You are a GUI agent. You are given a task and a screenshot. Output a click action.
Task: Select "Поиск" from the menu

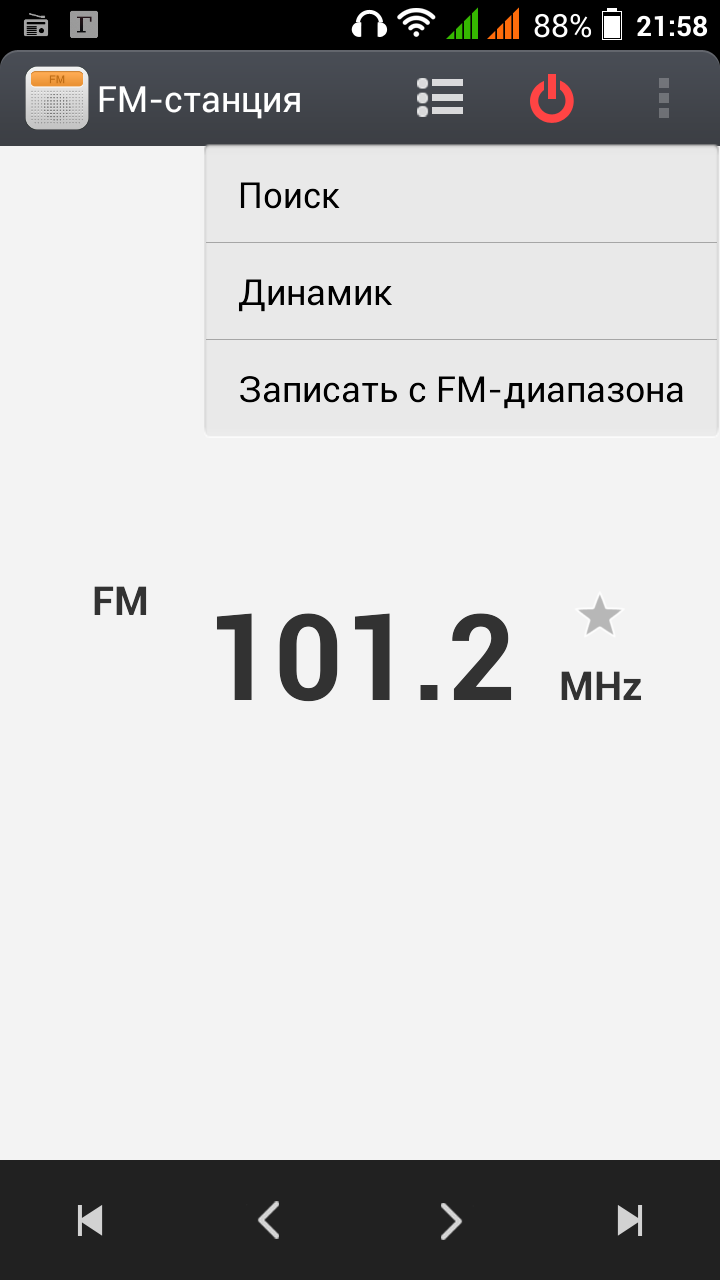(460, 195)
